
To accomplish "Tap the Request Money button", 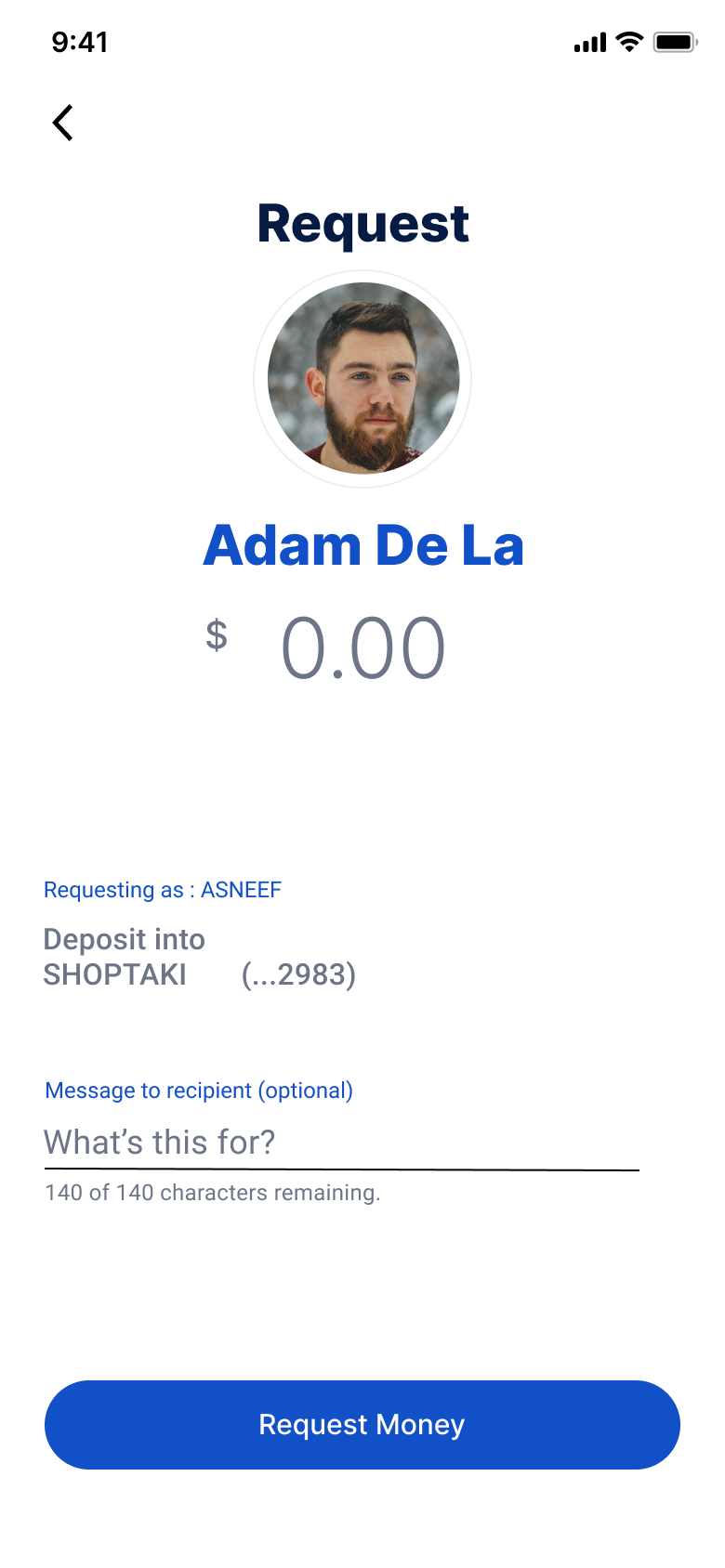I will (362, 1425).
